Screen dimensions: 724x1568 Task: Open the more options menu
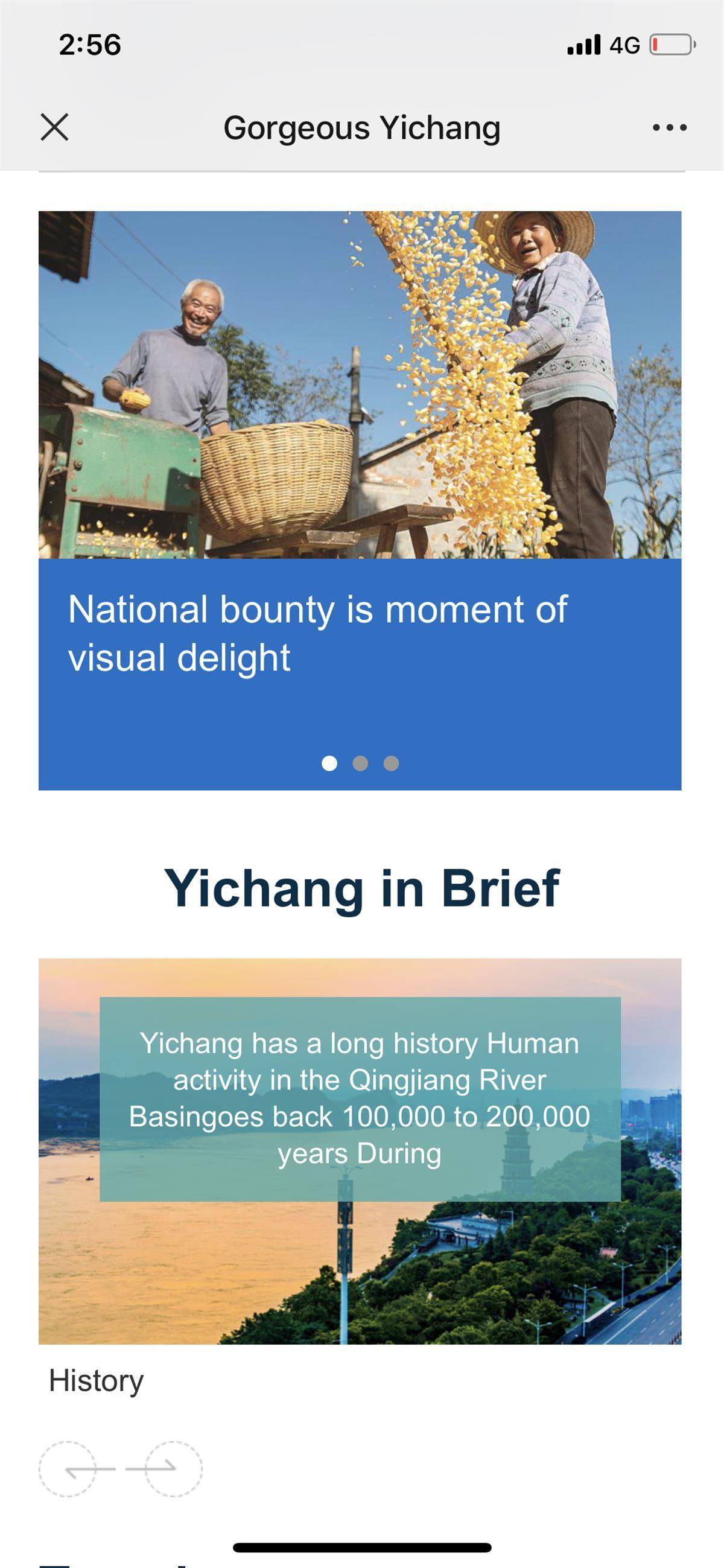tap(669, 127)
